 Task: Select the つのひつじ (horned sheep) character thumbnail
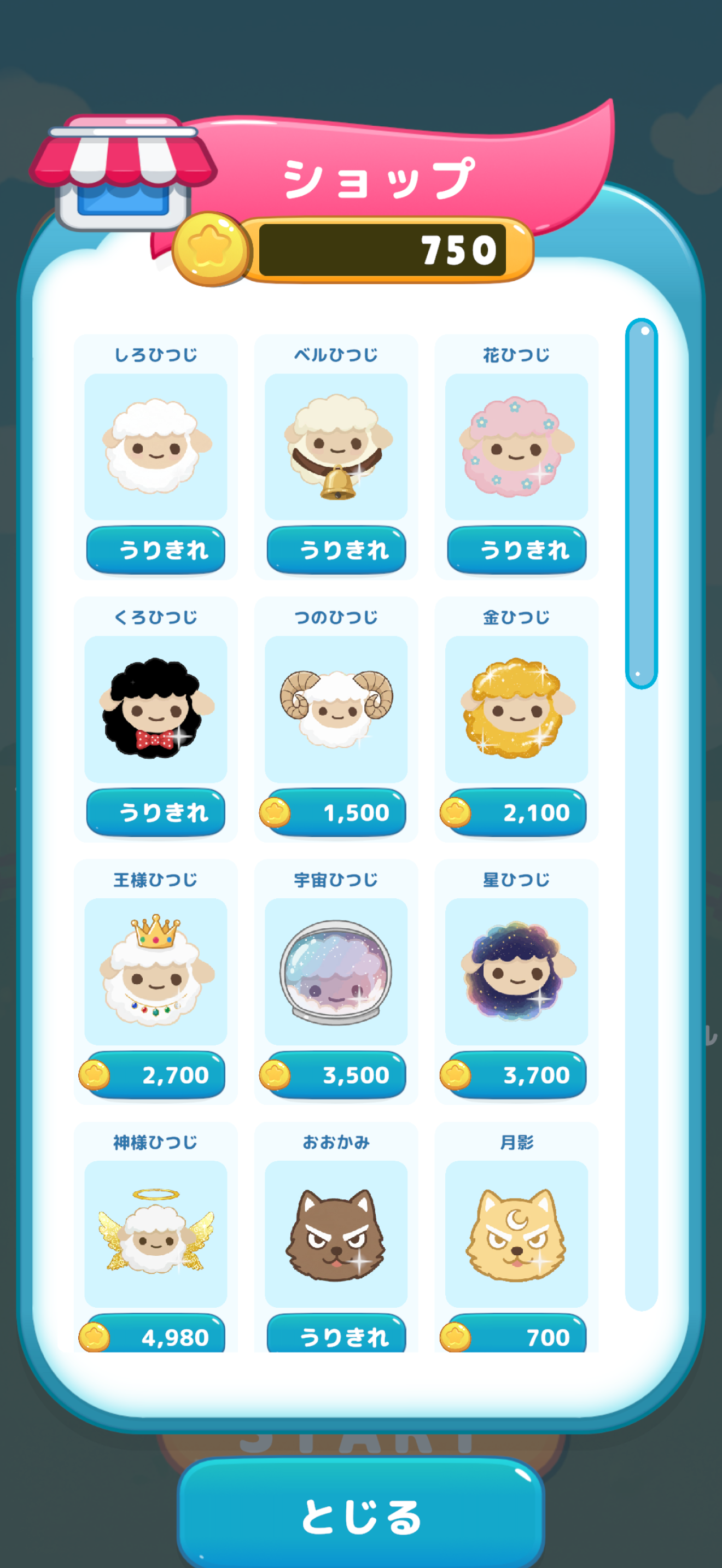[x=335, y=709]
